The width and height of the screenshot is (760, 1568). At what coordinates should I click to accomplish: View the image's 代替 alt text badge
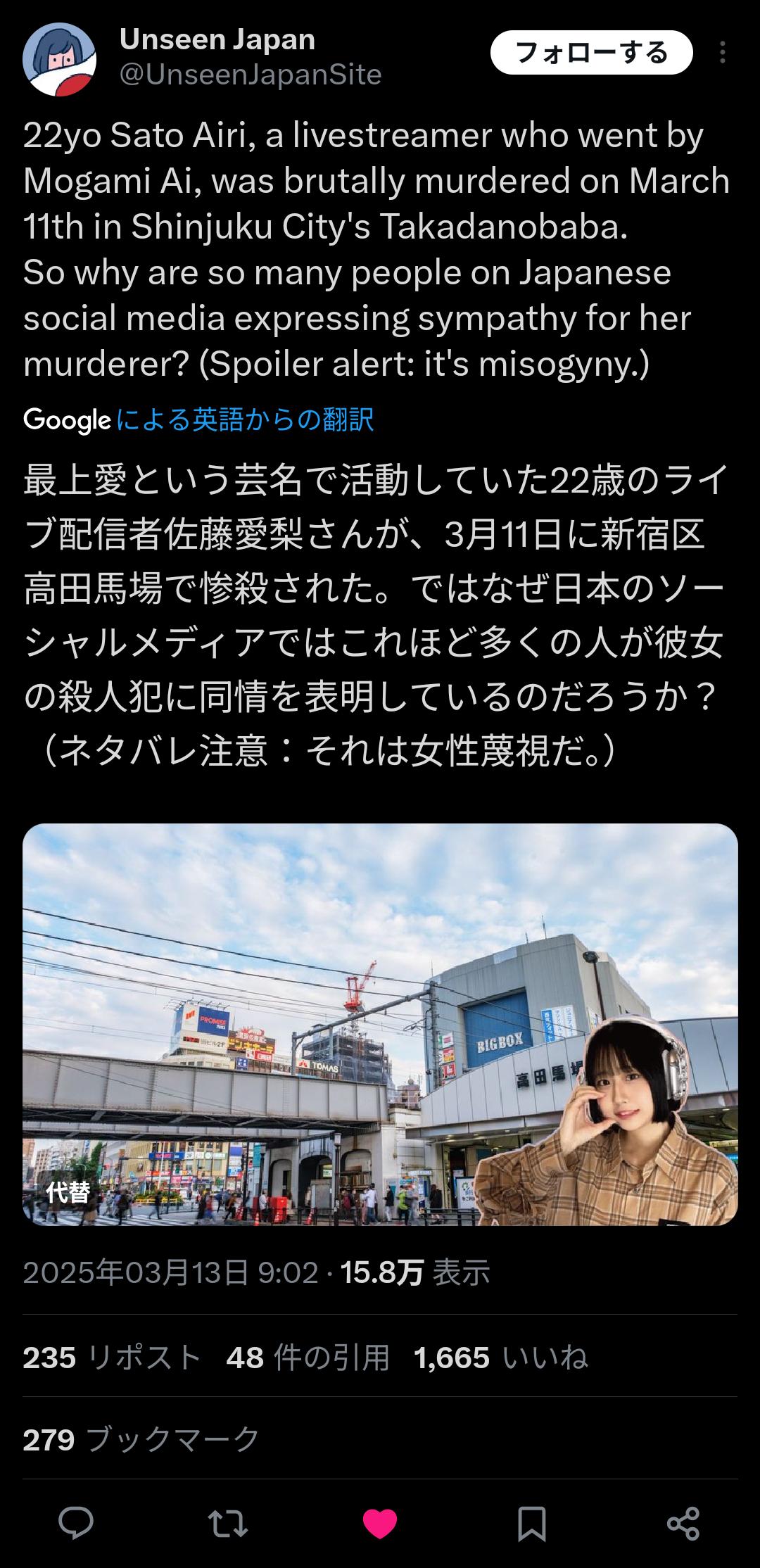[x=68, y=1192]
